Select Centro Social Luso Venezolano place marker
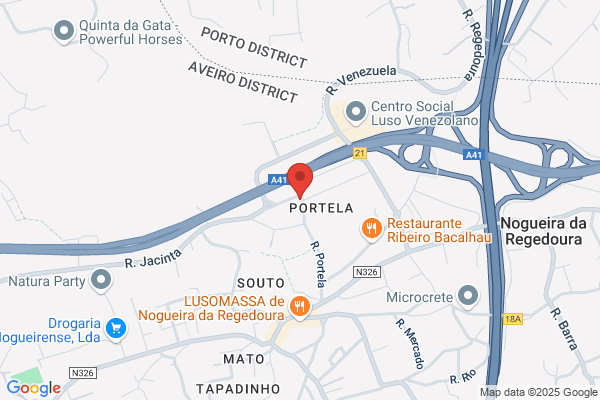 point(356,113)
